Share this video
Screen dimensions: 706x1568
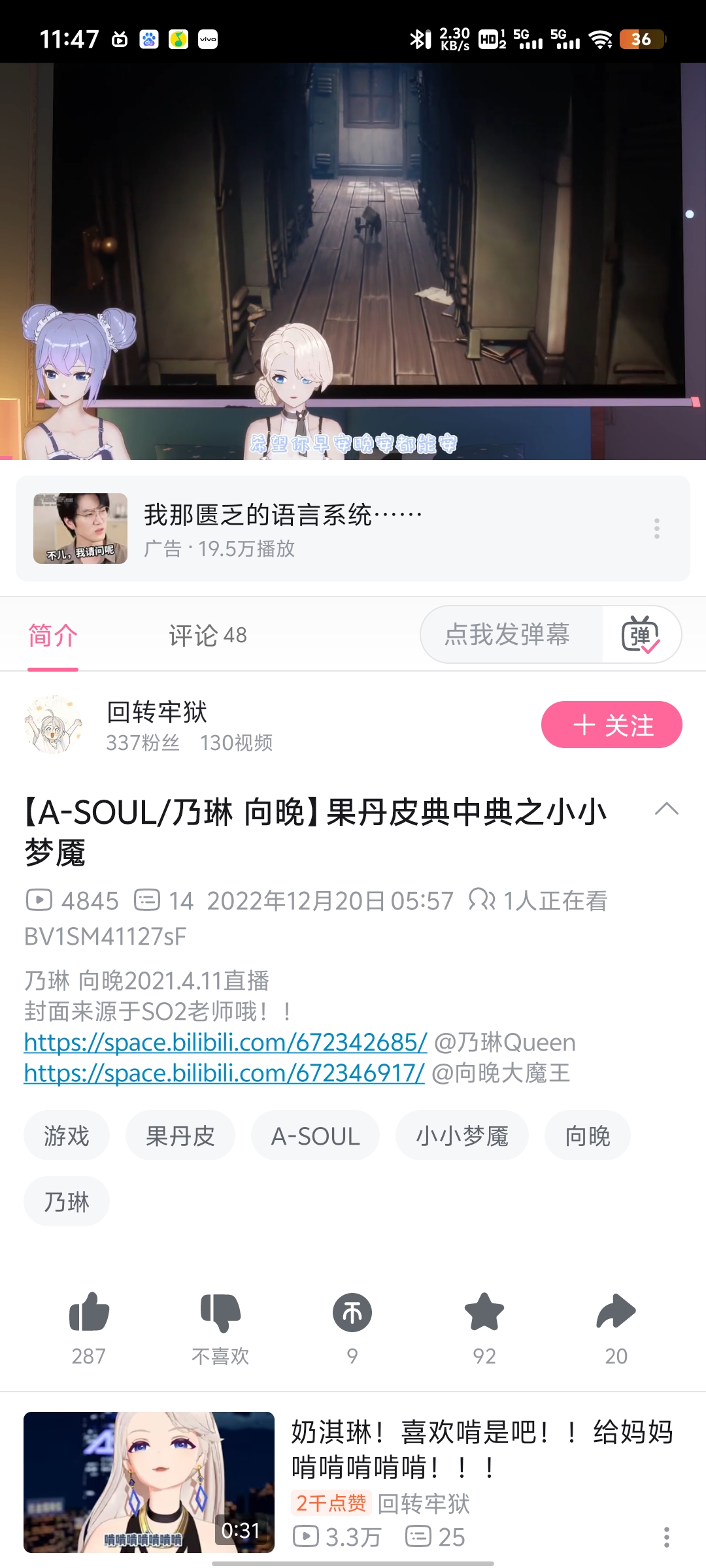(616, 1313)
